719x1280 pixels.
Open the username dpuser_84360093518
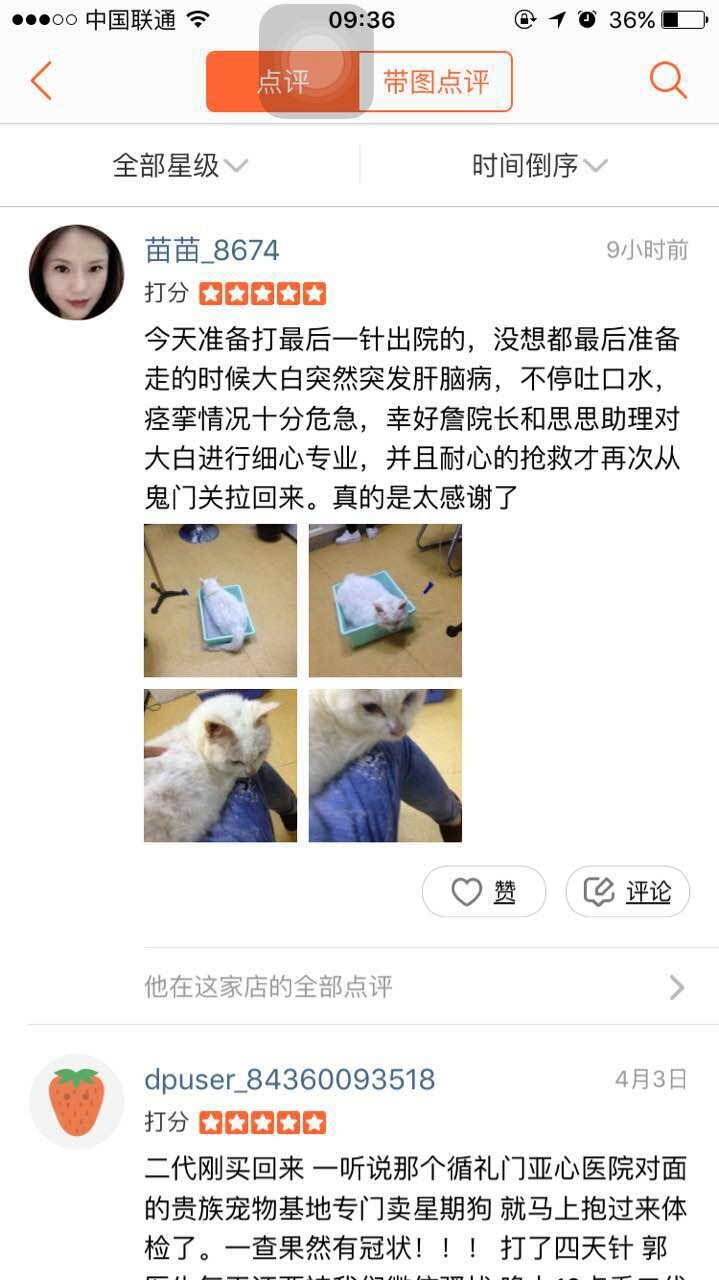click(290, 1080)
